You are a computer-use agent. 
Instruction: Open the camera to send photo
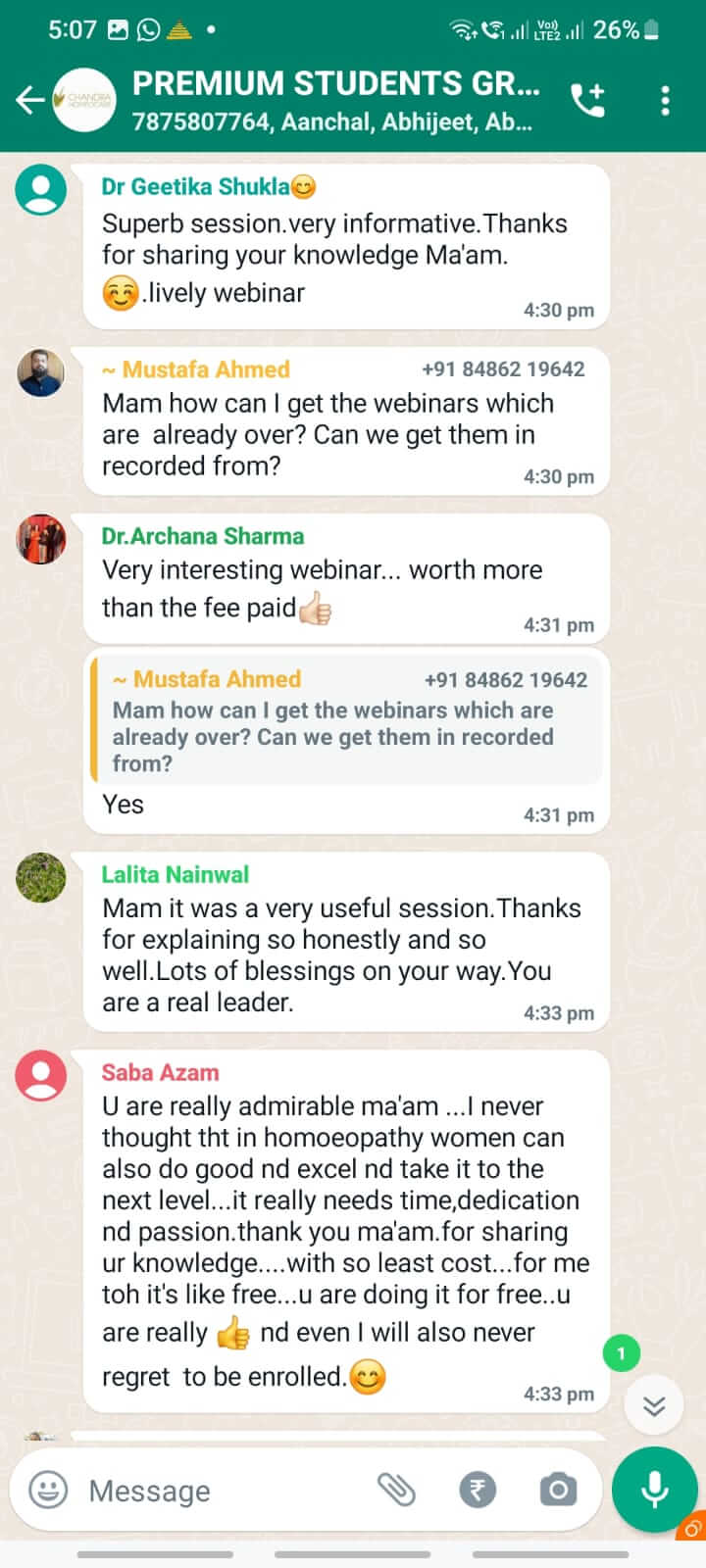(x=558, y=1491)
